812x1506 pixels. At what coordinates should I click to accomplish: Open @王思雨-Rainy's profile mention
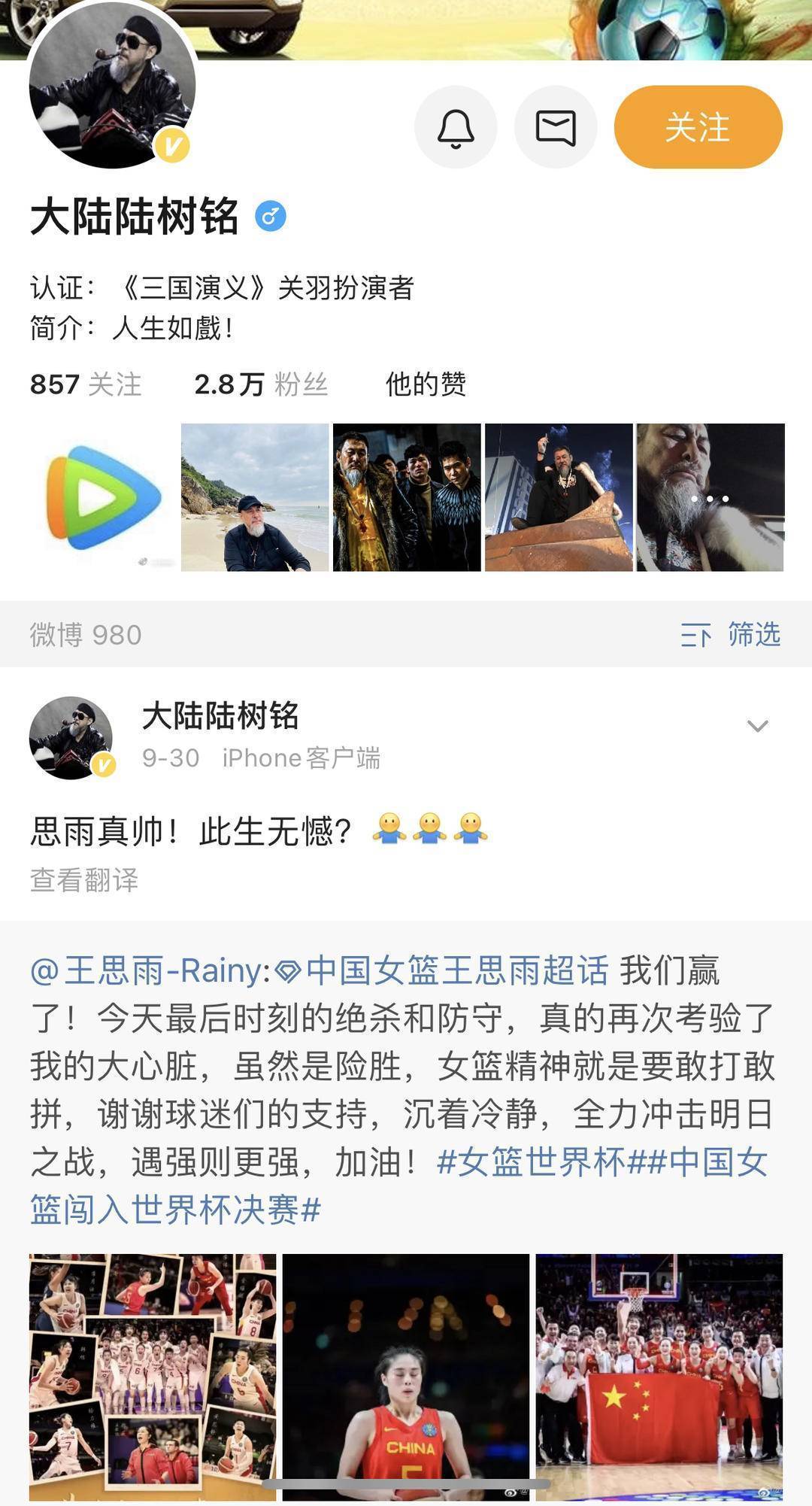coord(149,970)
